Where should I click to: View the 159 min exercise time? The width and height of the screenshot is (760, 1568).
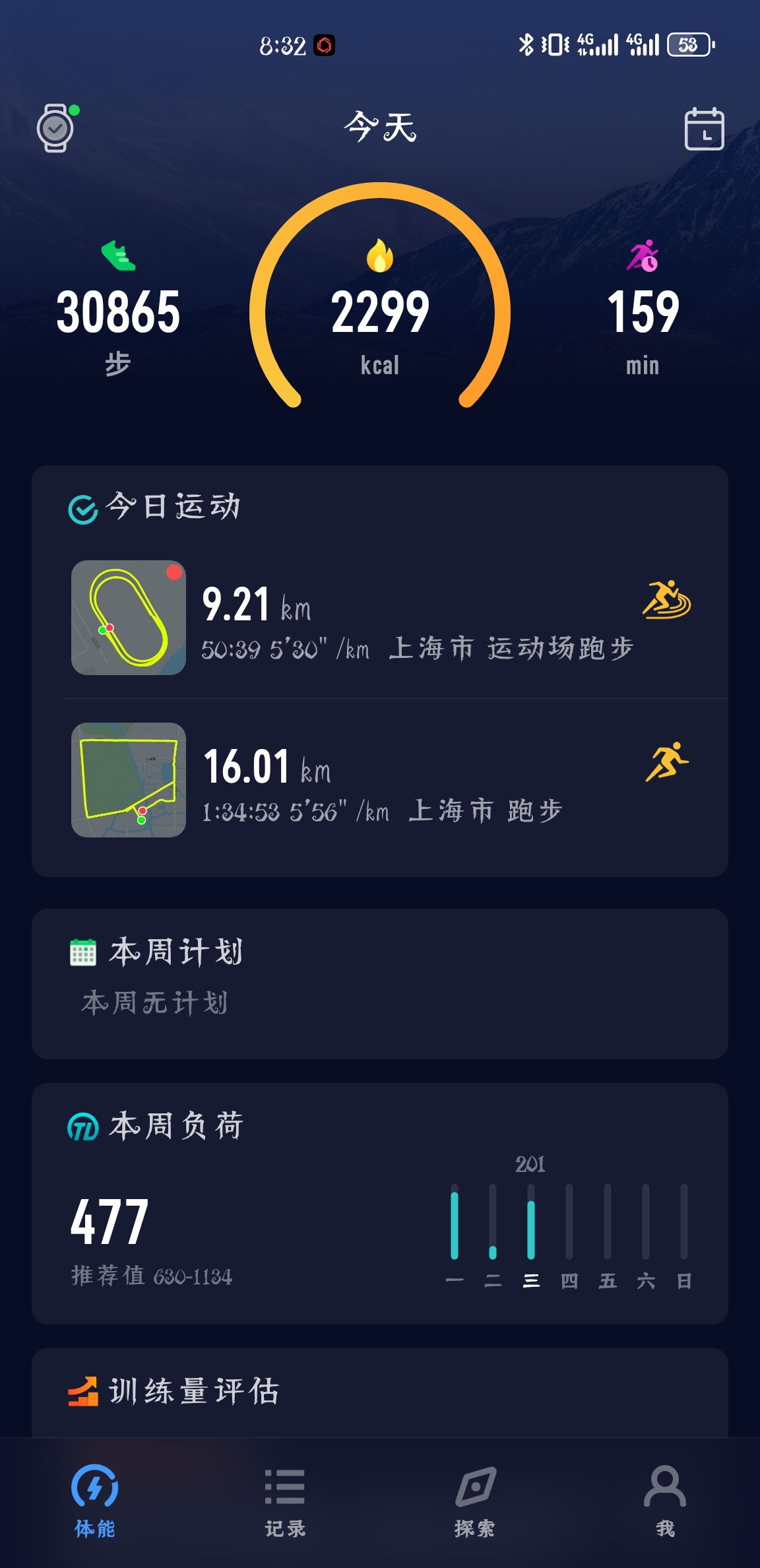point(643,311)
